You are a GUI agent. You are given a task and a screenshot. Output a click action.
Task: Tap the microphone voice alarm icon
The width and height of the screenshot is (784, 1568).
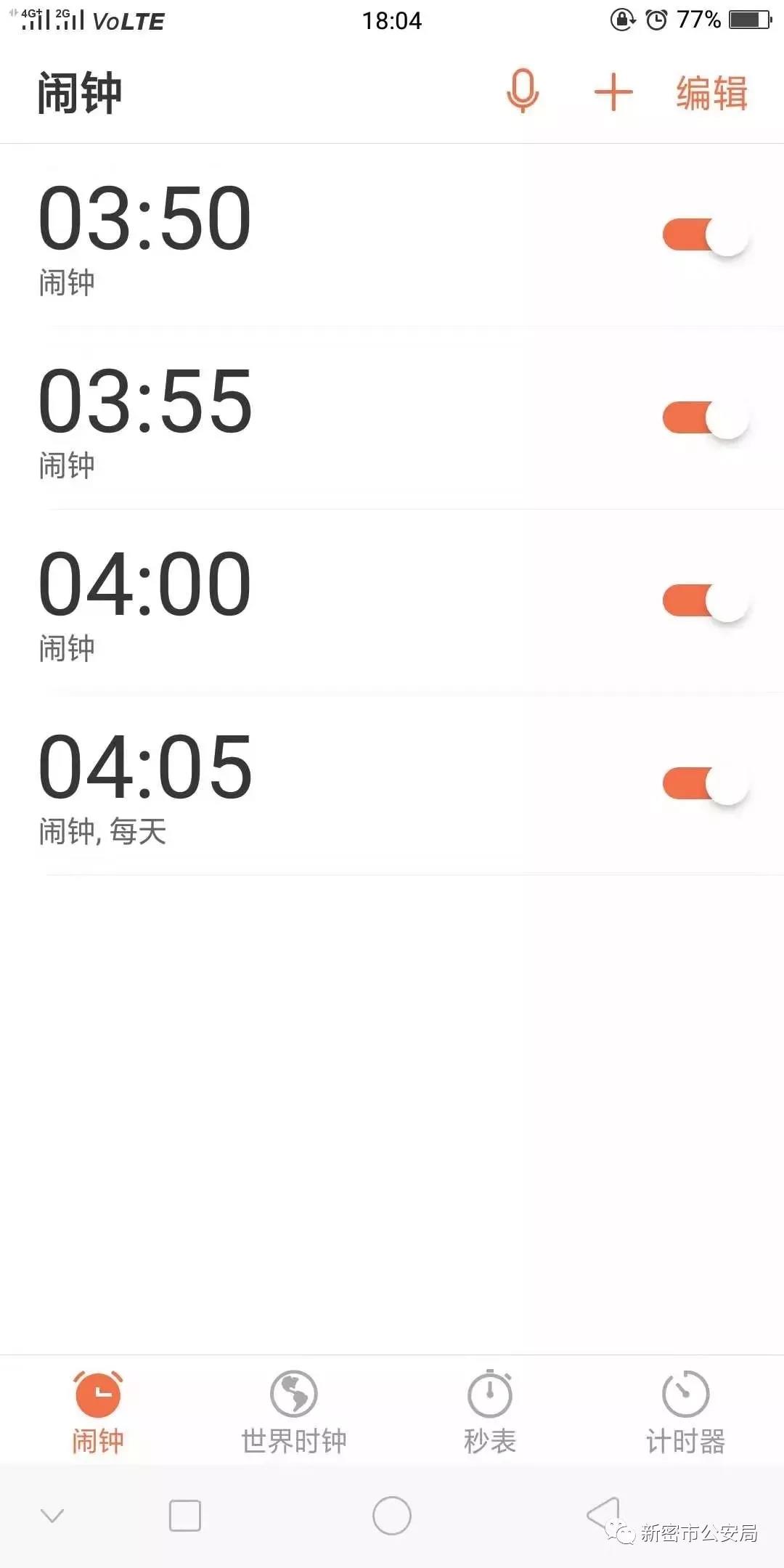523,91
